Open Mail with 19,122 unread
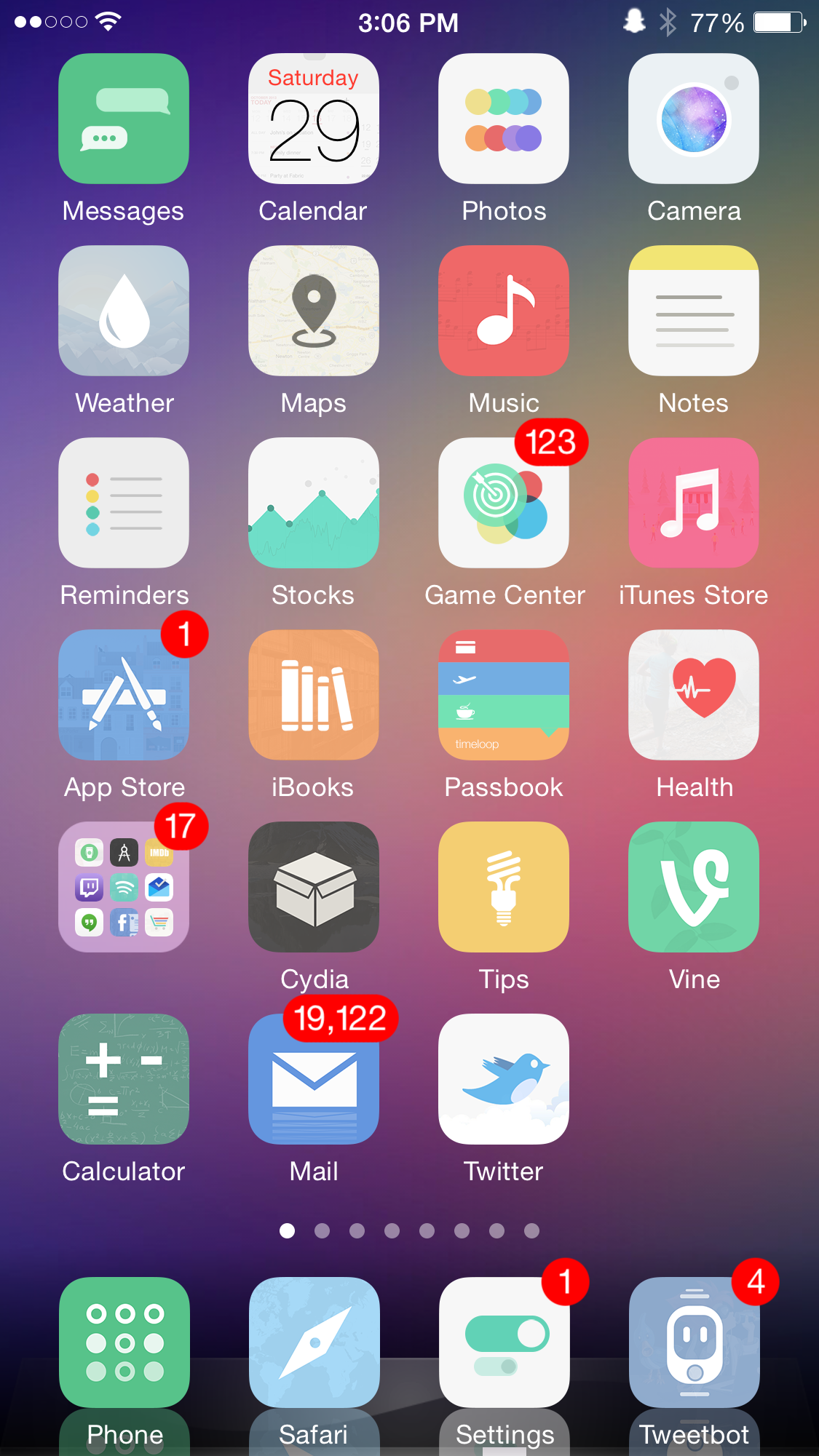The height and width of the screenshot is (1456, 819). (x=314, y=1079)
